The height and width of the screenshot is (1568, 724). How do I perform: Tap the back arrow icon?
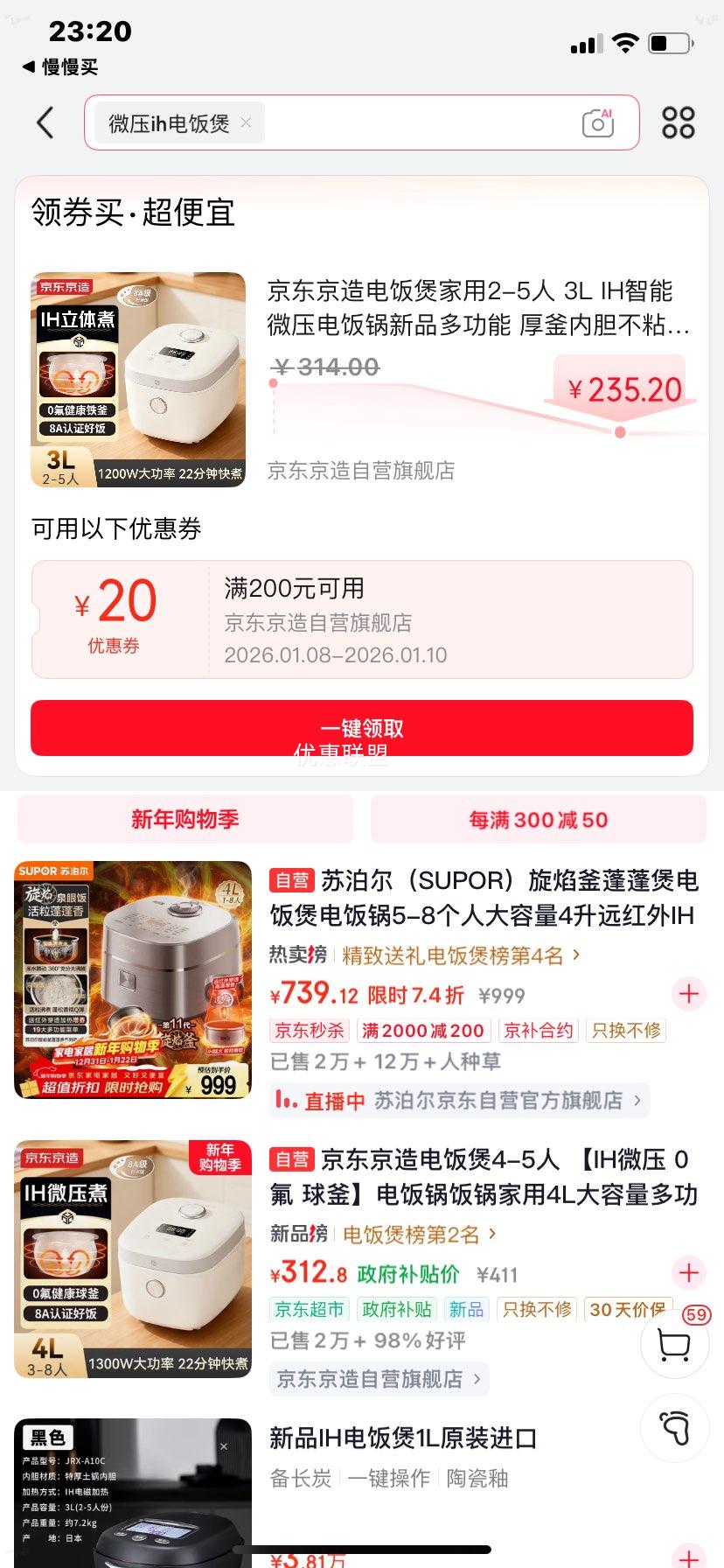[45, 122]
